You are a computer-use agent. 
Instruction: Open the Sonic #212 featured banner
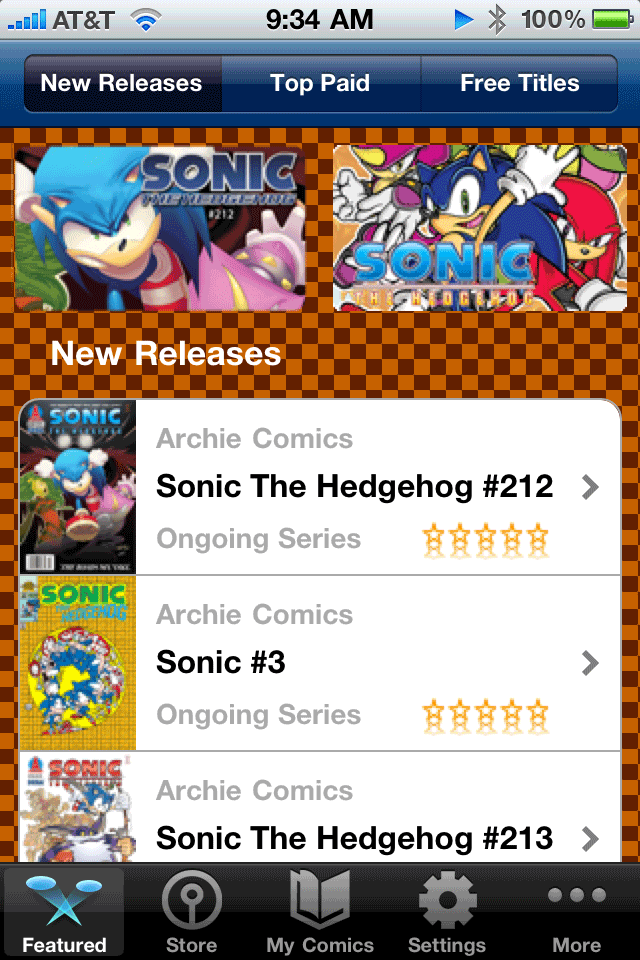[x=160, y=227]
